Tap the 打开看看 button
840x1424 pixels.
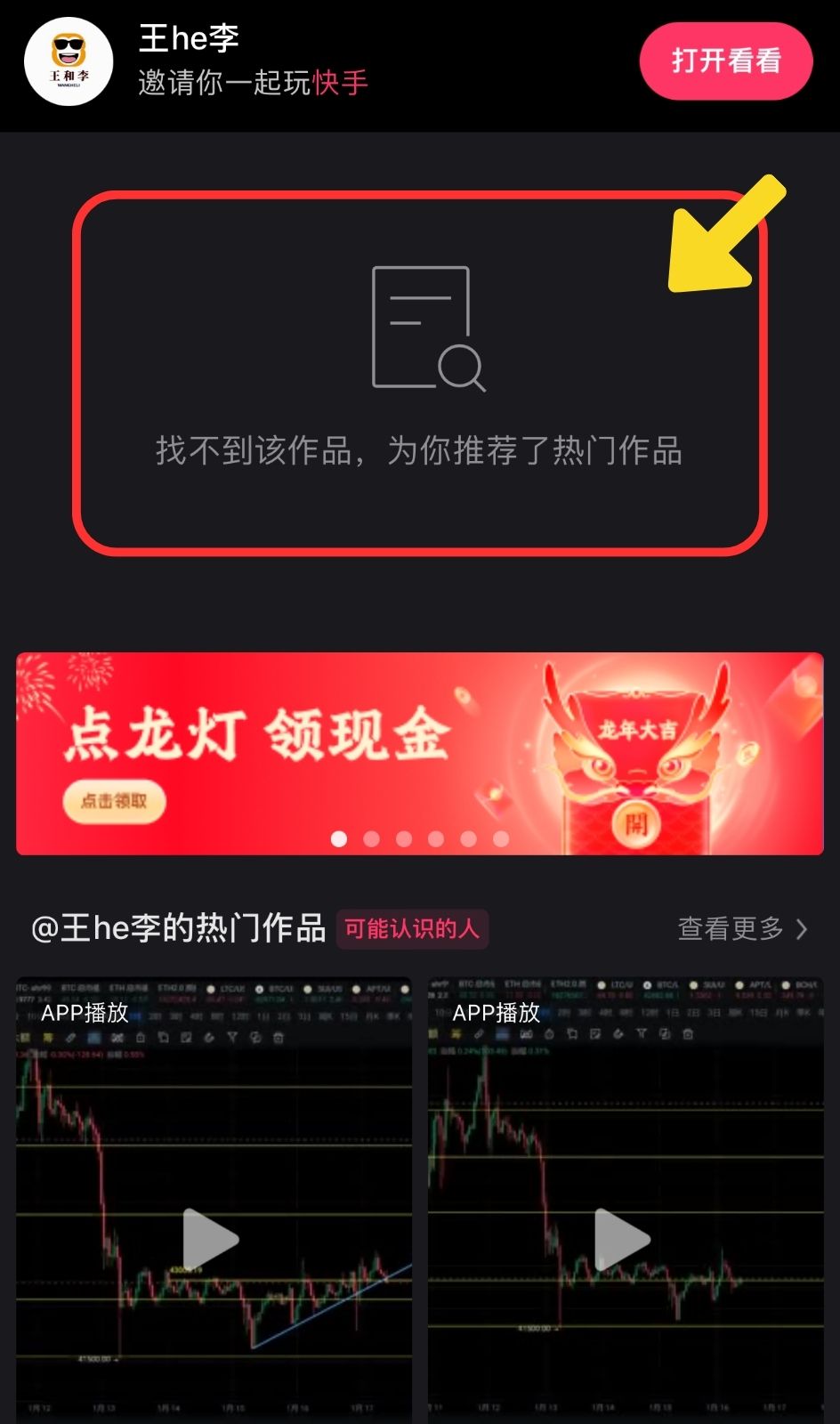tap(725, 61)
